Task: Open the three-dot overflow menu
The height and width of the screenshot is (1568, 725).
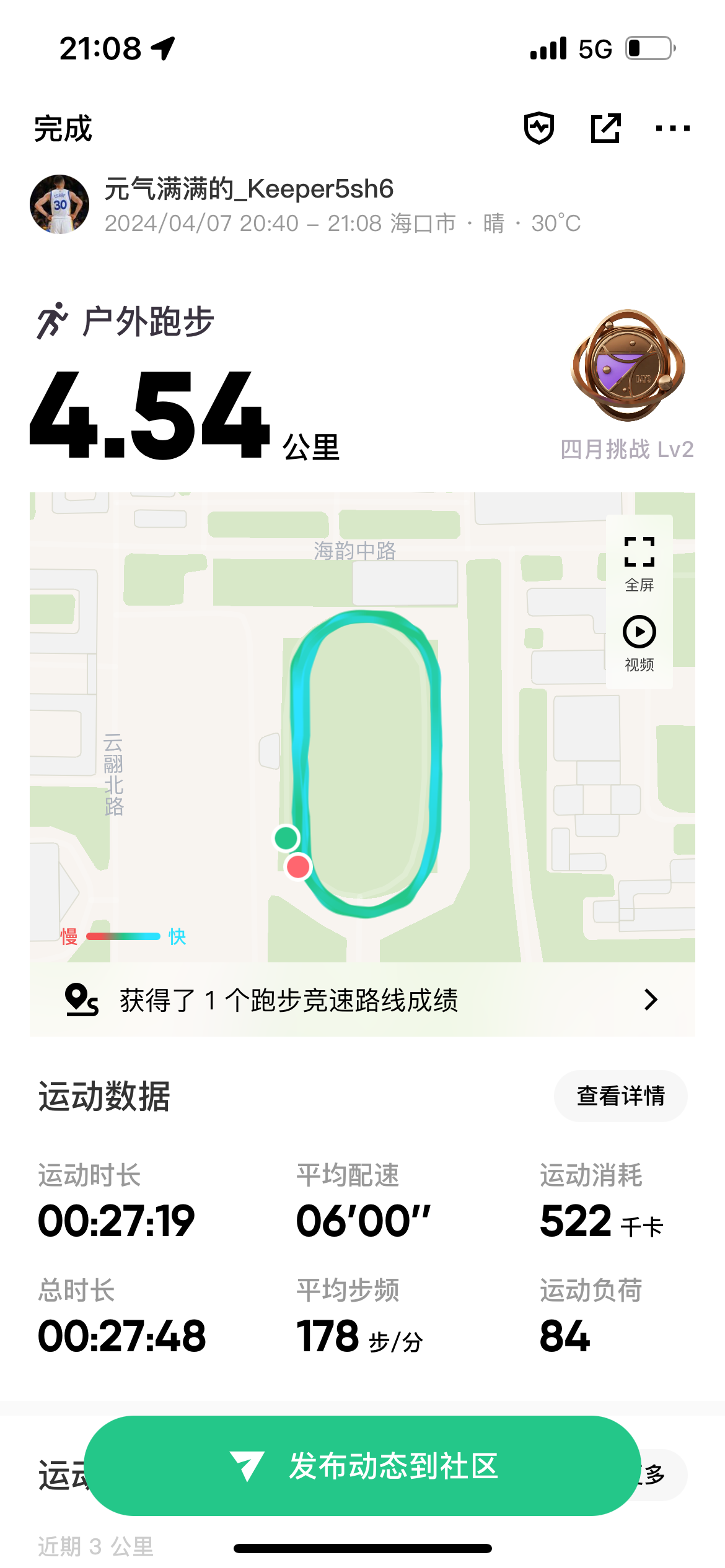Action: [x=672, y=128]
